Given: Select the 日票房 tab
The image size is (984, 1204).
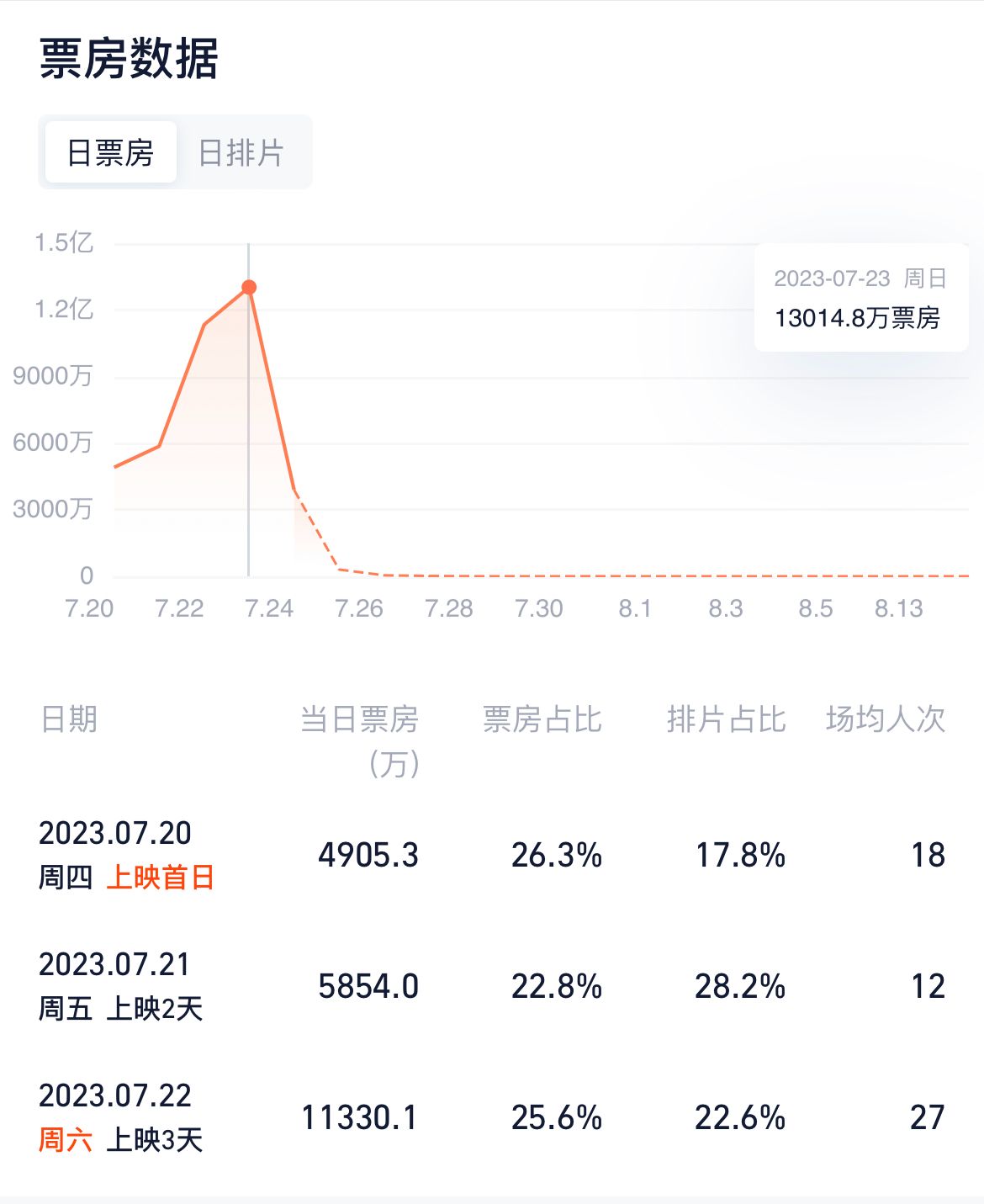Looking at the screenshot, I should point(110,153).
